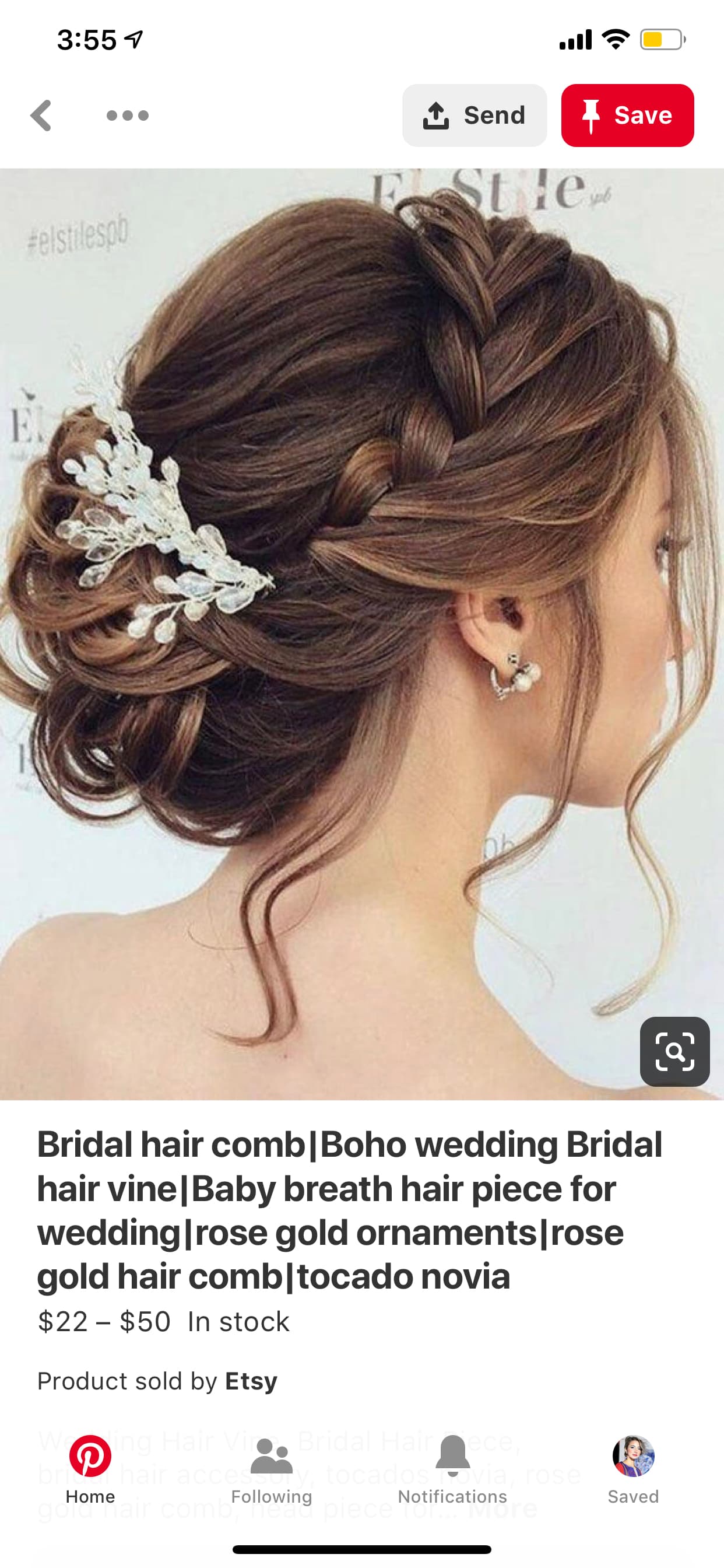
Task: Open the three-dot options menu
Action: 127,116
